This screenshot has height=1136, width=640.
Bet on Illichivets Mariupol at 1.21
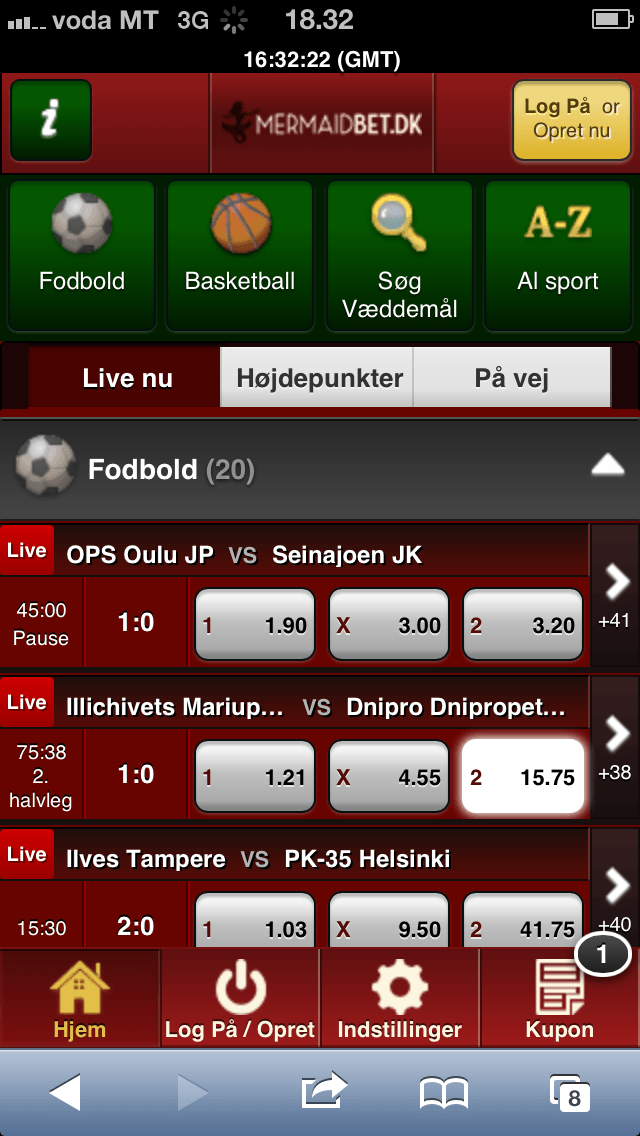pos(255,777)
